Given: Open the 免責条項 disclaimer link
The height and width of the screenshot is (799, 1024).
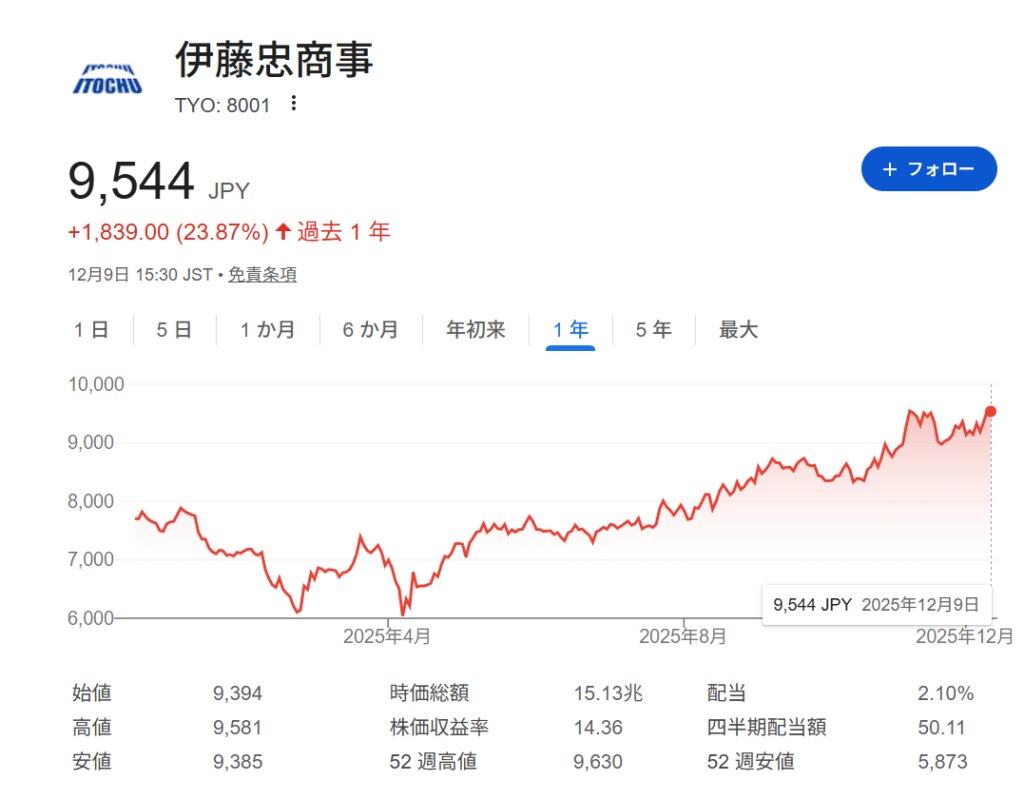Looking at the screenshot, I should 262,274.
